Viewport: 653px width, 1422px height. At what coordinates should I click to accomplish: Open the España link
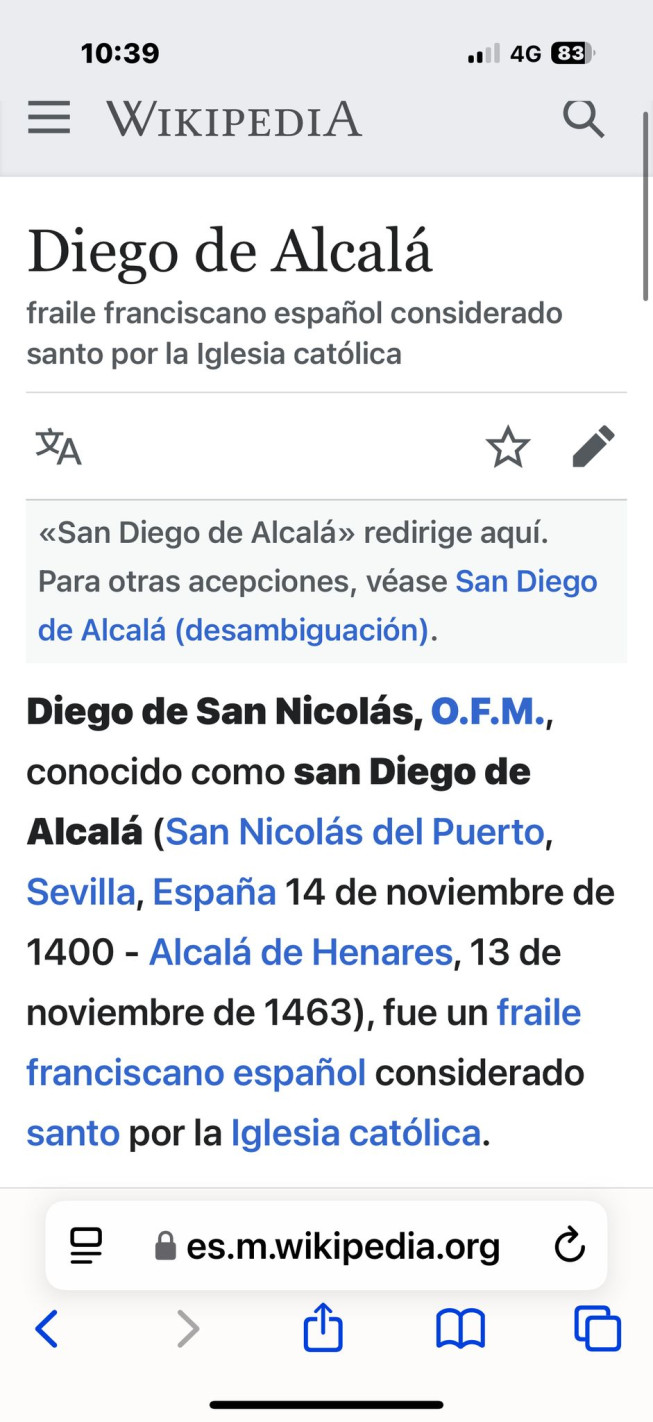coord(215,892)
